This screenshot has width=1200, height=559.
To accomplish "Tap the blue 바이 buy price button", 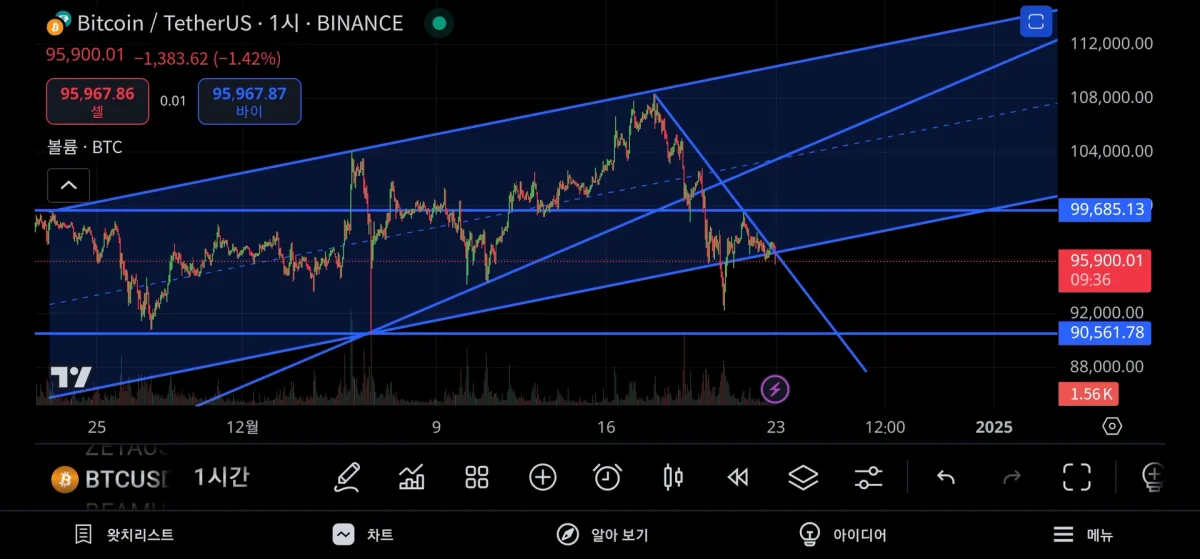I will 249,101.
